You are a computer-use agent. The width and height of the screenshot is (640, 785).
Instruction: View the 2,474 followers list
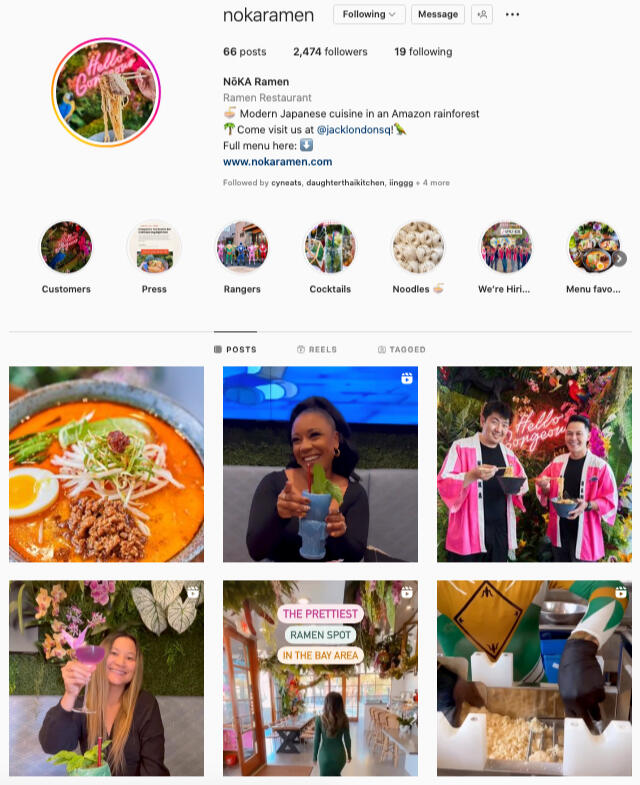[330, 51]
